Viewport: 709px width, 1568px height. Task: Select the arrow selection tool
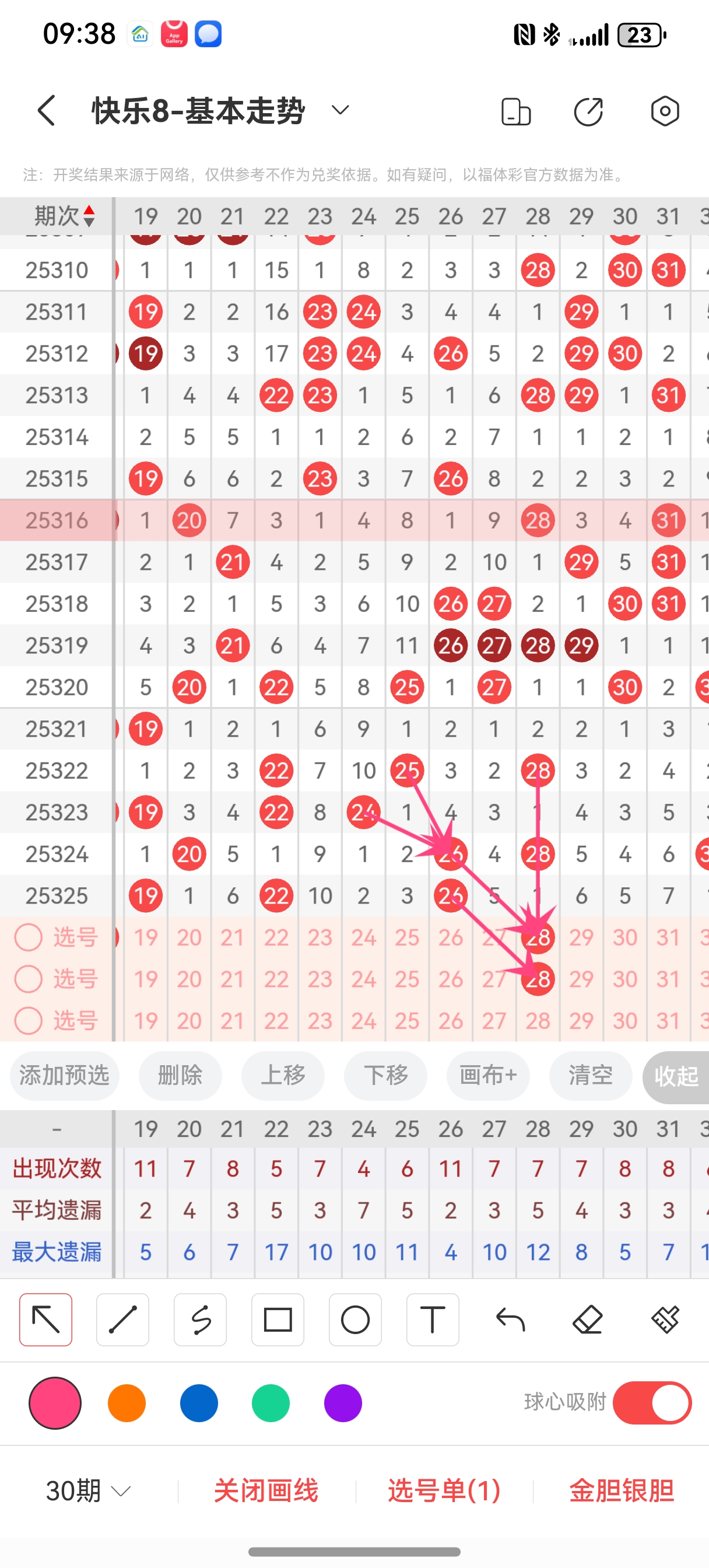tap(45, 1319)
